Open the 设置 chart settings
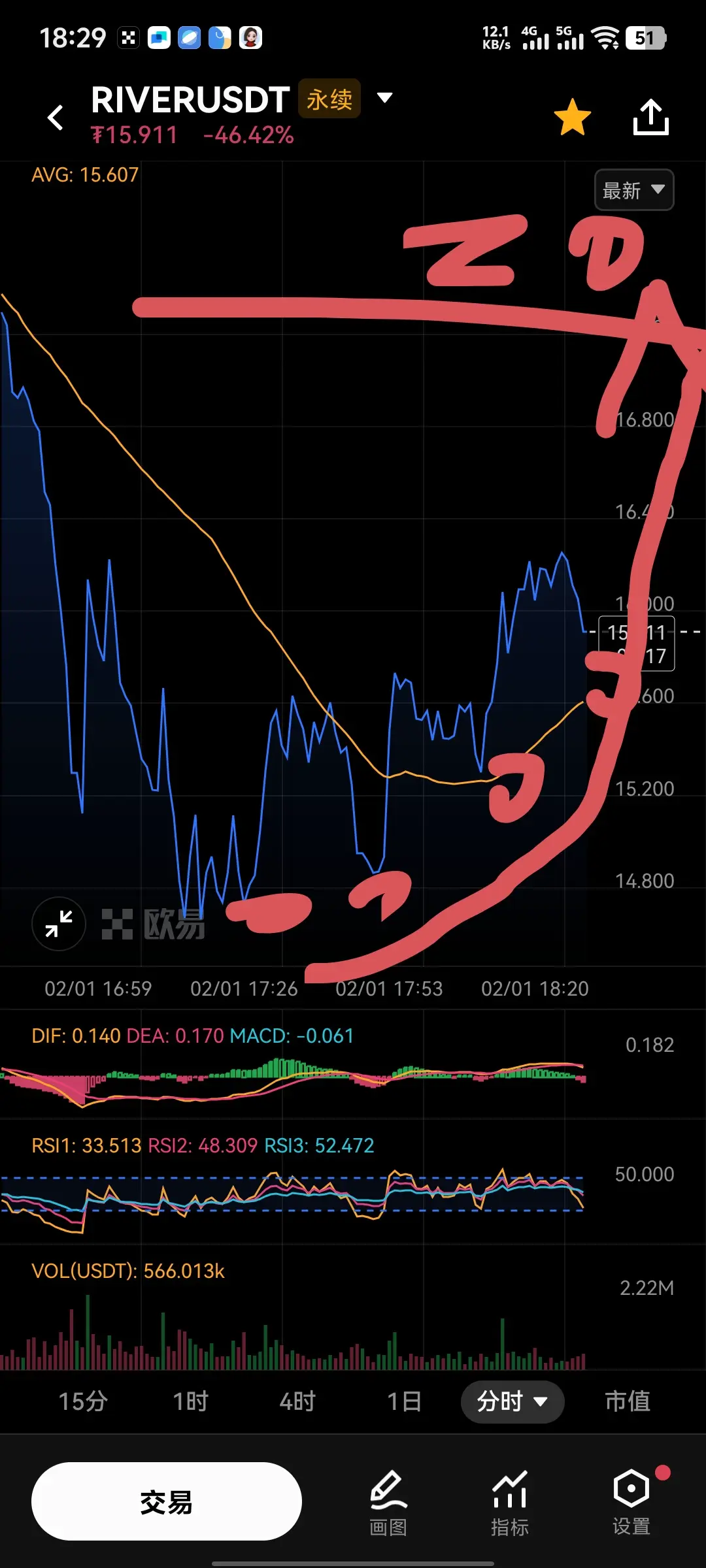The image size is (706, 1568). (x=631, y=1503)
